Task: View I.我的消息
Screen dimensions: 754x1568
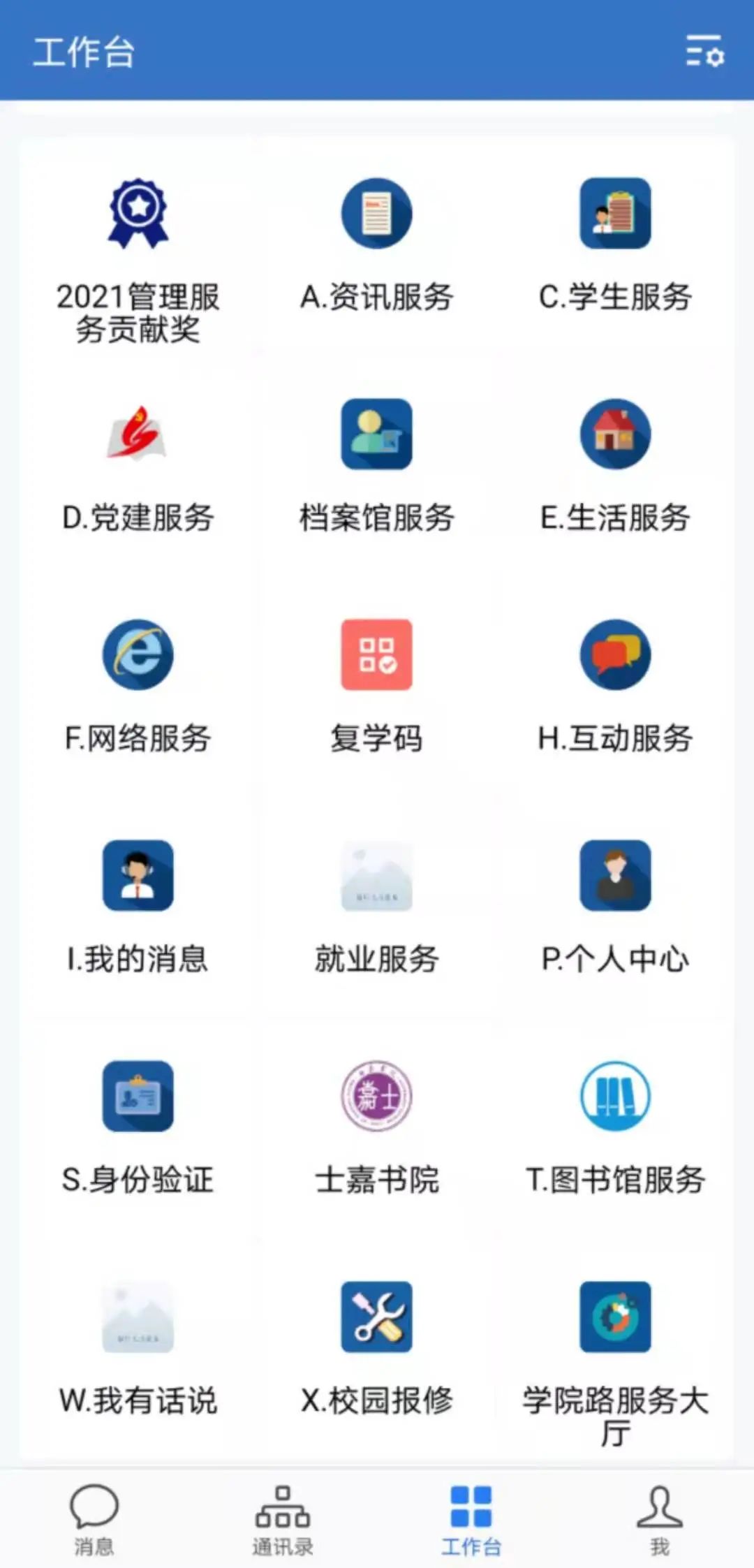Action: pyautogui.click(x=138, y=875)
